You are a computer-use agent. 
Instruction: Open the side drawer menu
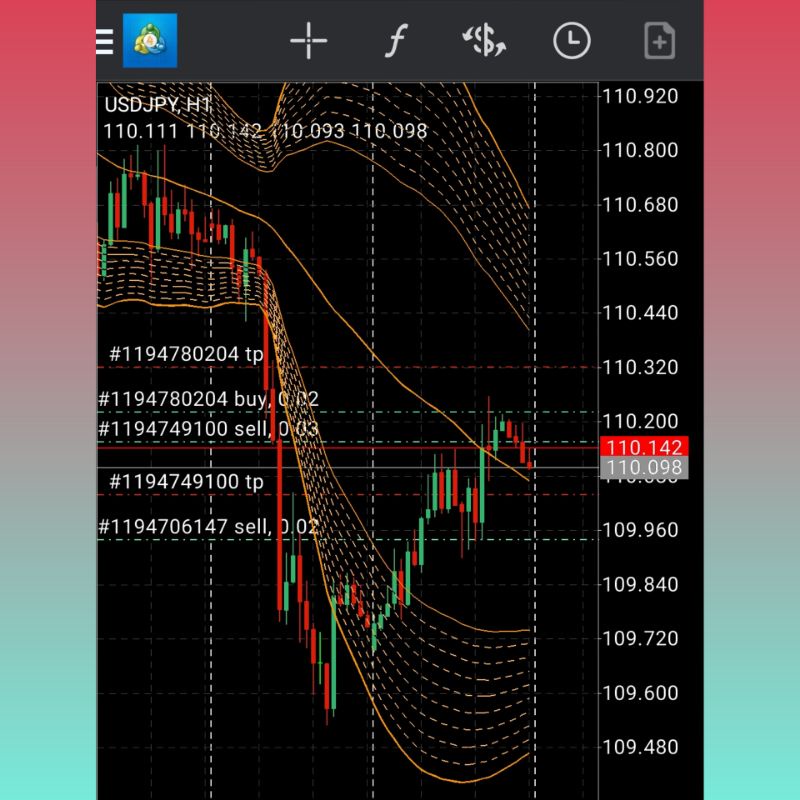105,41
